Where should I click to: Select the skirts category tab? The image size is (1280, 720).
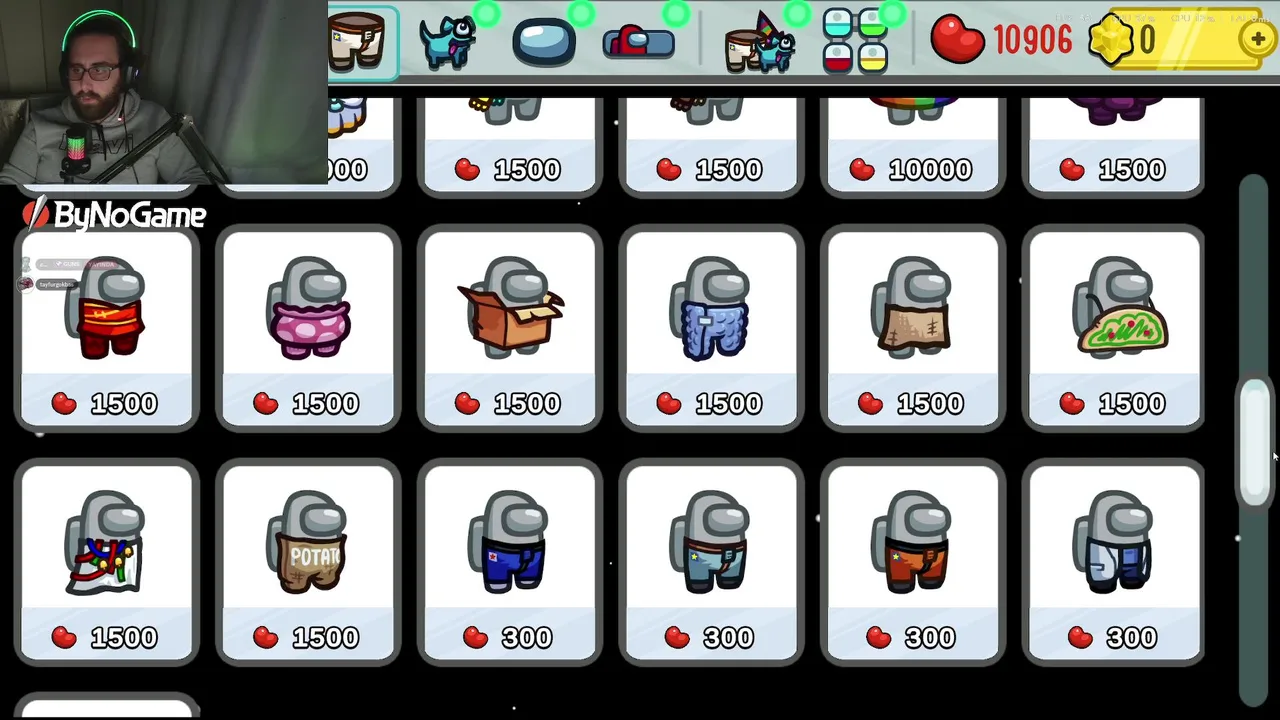coord(357,41)
